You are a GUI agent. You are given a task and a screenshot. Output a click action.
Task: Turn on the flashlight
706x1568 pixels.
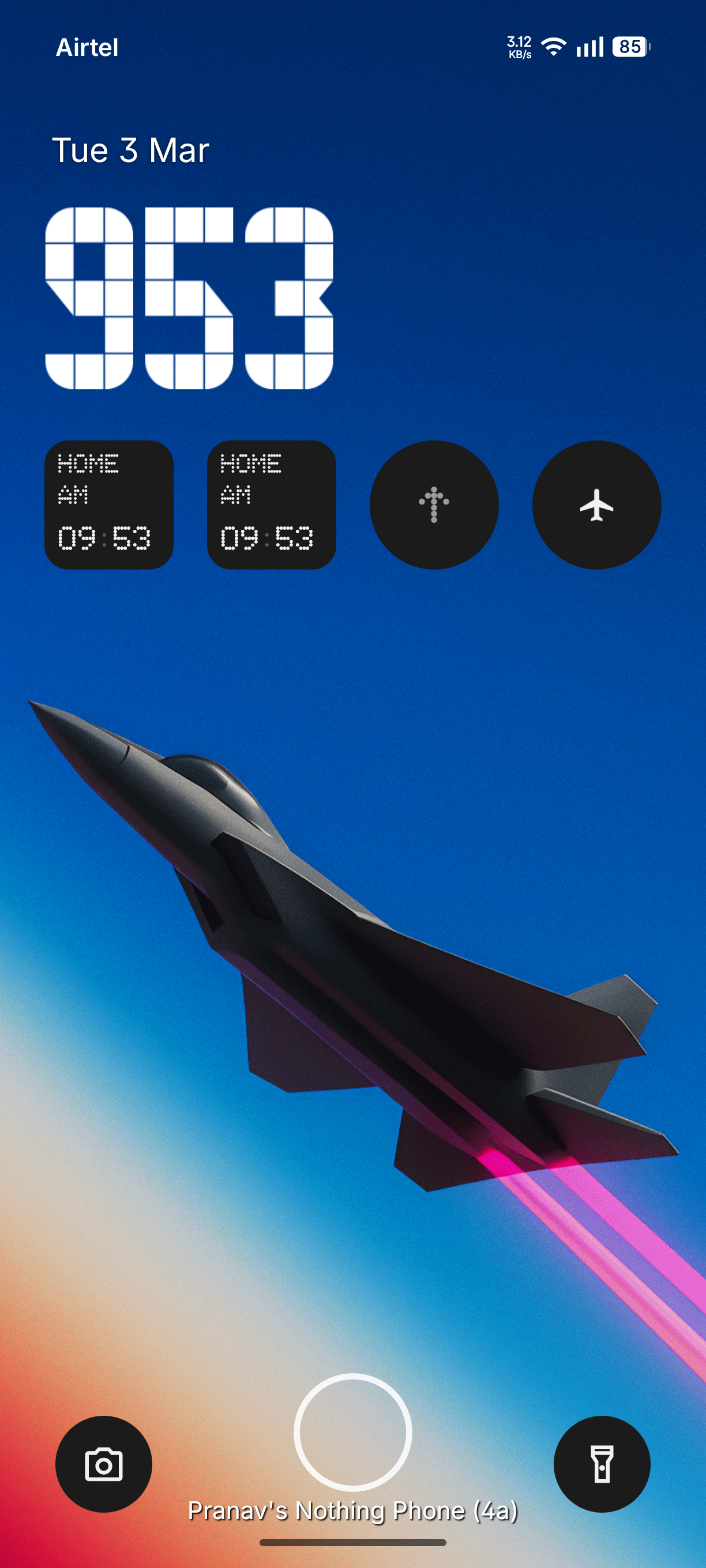pos(602,1464)
